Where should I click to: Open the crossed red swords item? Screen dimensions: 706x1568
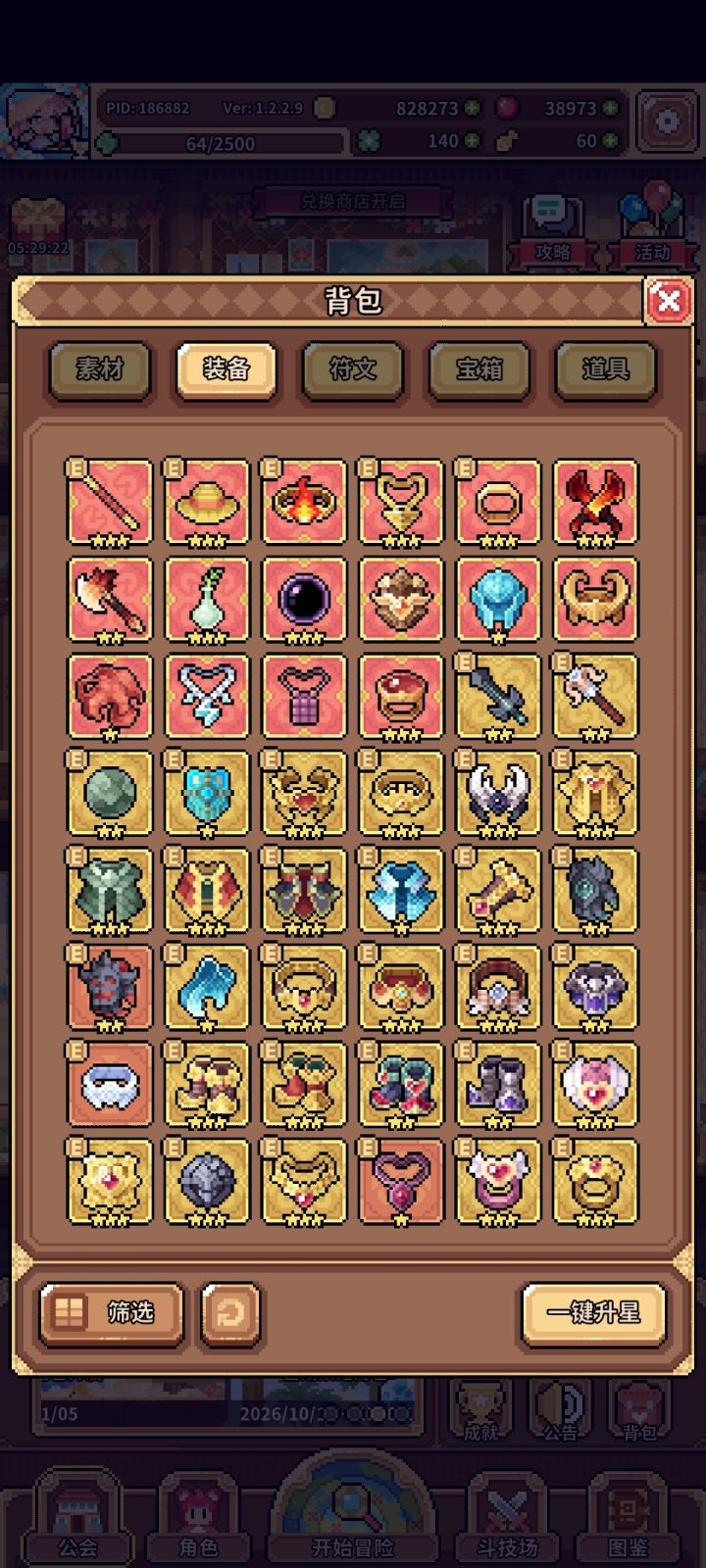(x=595, y=502)
